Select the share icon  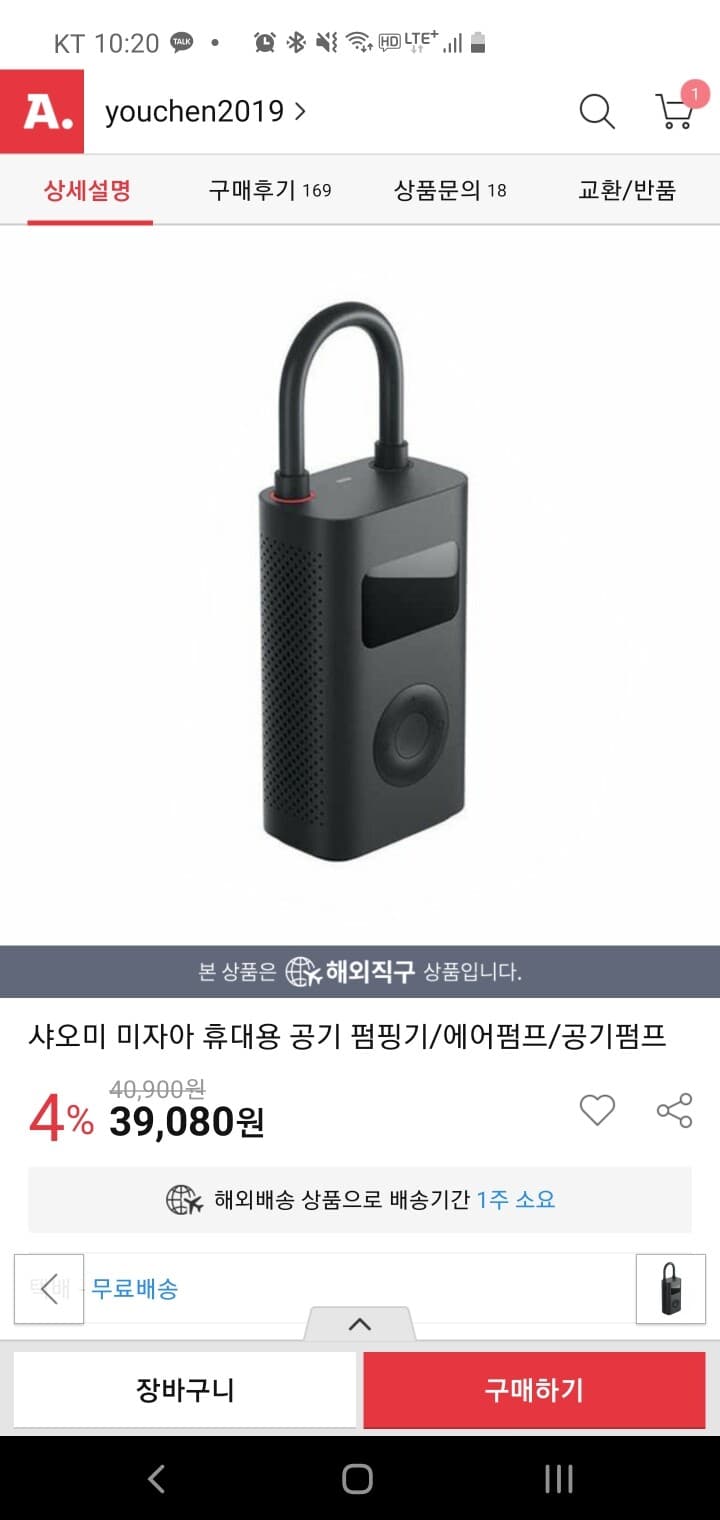coord(674,1110)
